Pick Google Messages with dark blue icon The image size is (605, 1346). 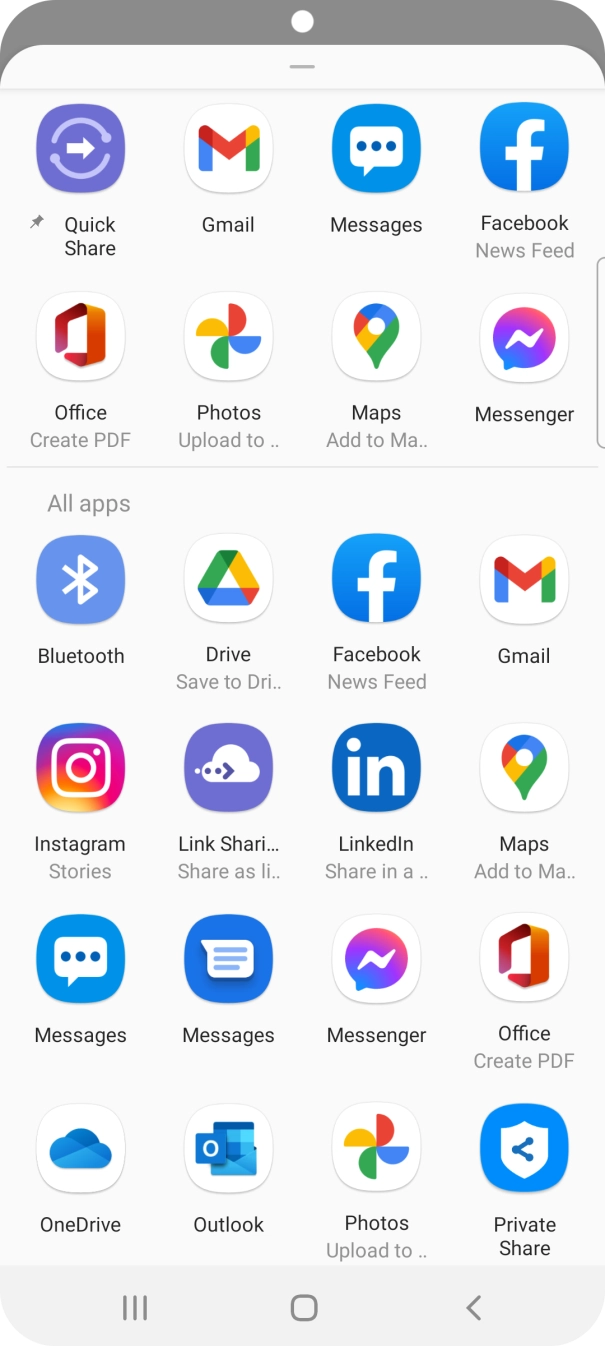point(228,960)
